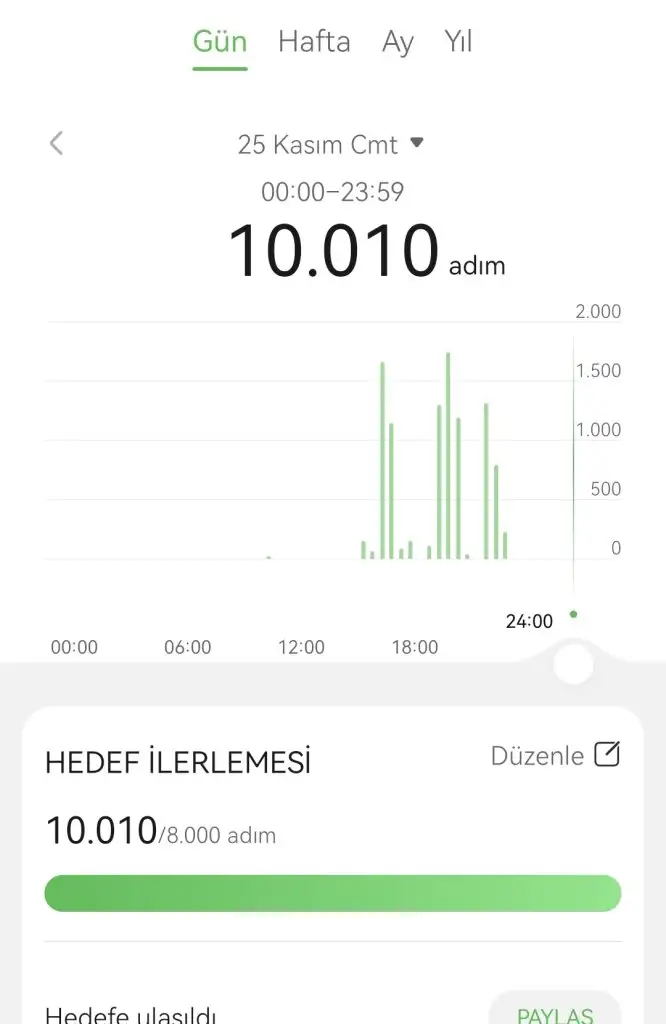
Task: Edit the goal with Düzenle
Action: click(x=555, y=756)
